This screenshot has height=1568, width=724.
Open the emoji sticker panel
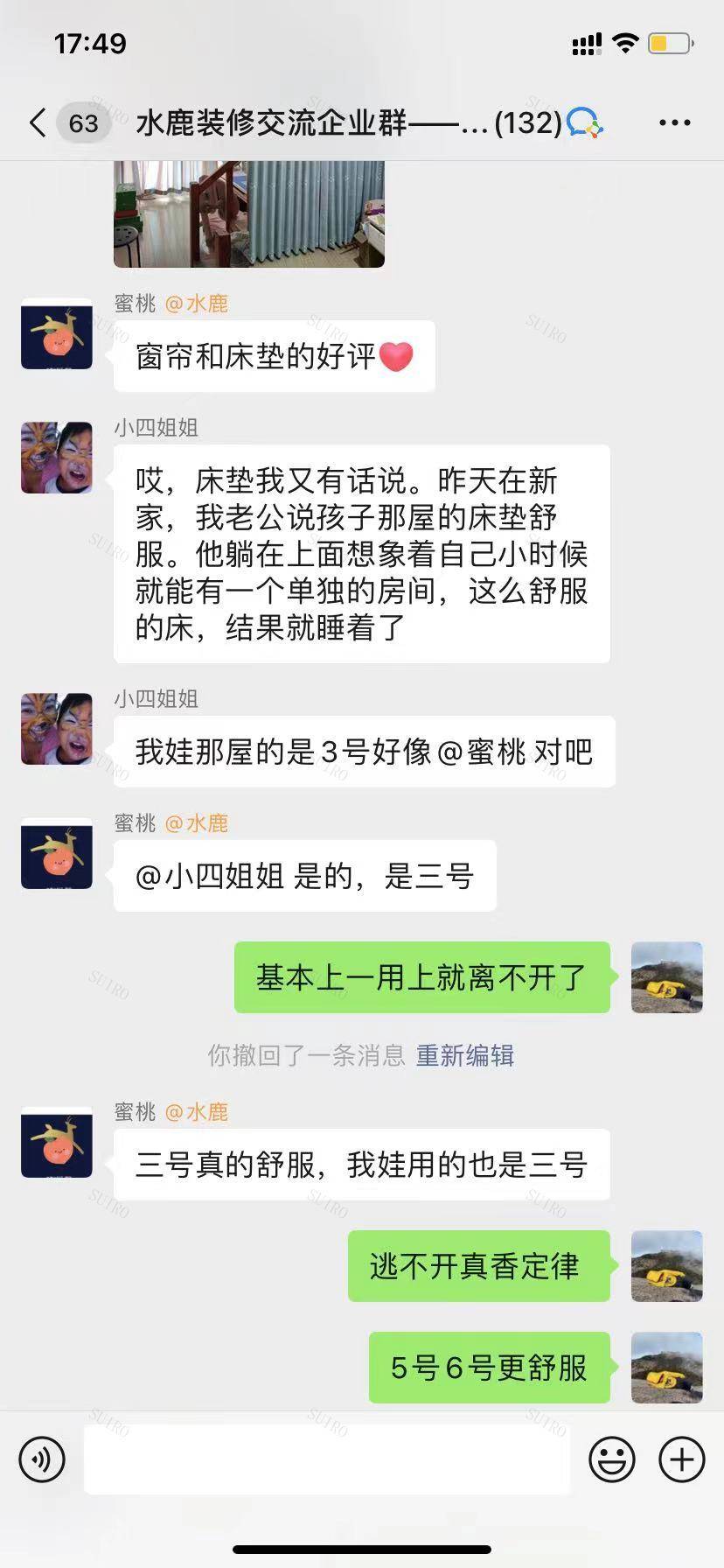(611, 1459)
